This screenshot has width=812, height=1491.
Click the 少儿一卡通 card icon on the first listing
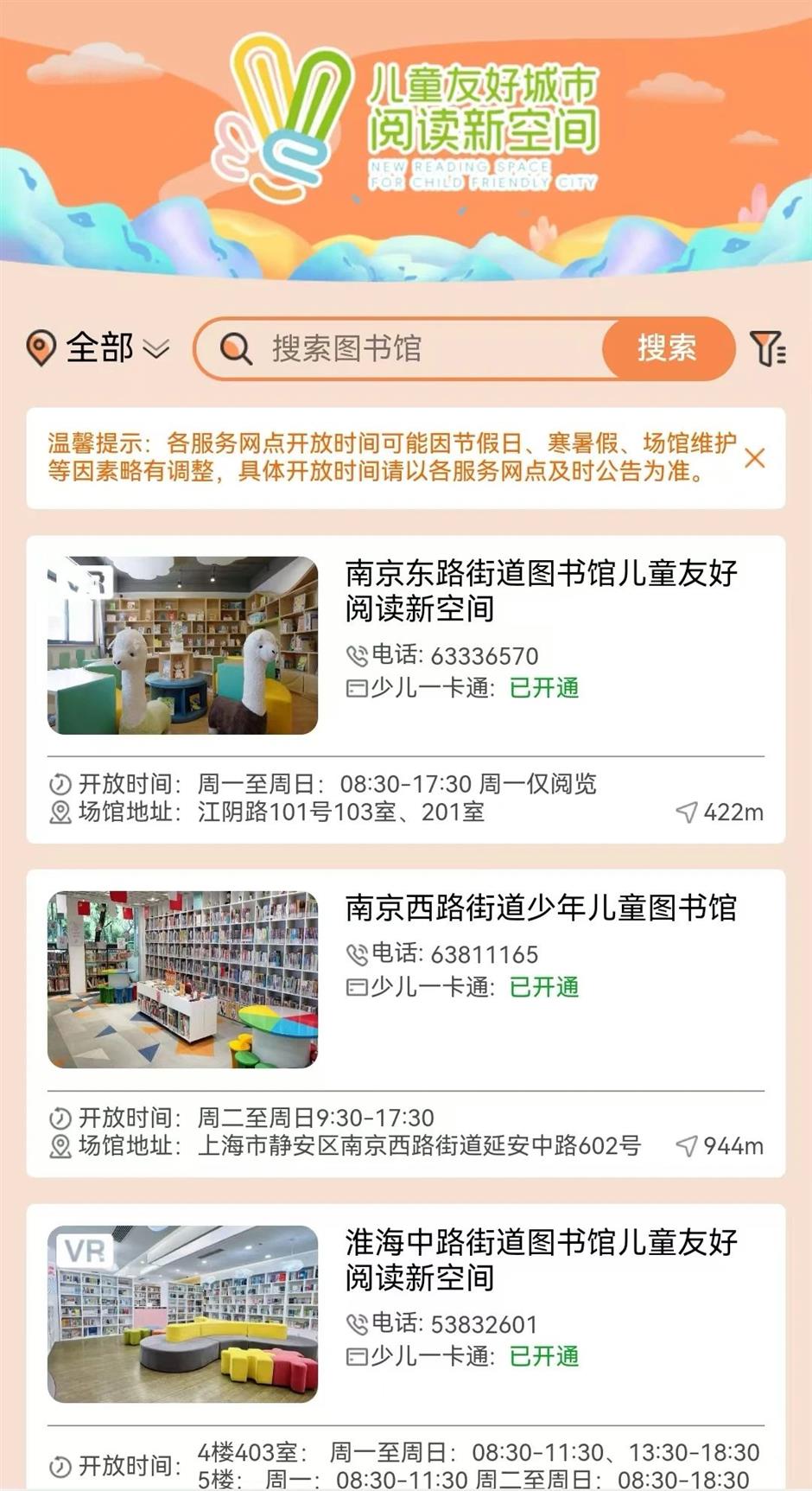coord(358,689)
